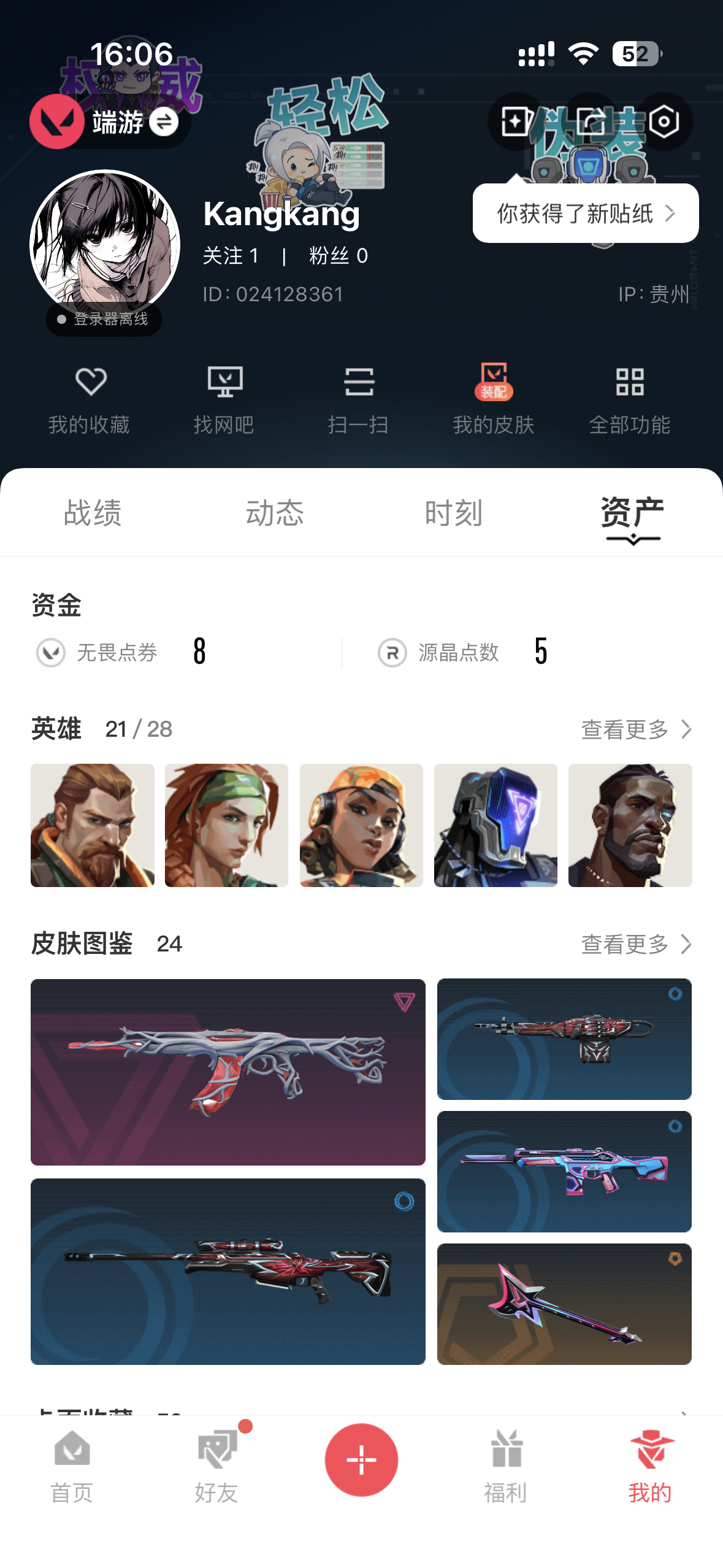Go to 首页 home tab

point(72,1466)
